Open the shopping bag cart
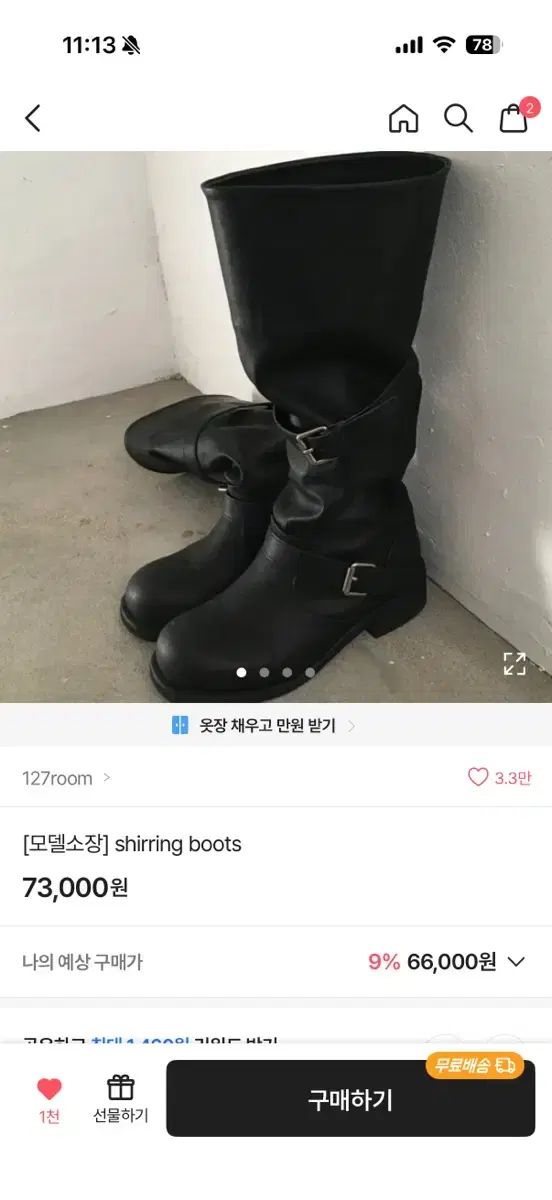Viewport: 552px width, 1200px height. click(516, 116)
